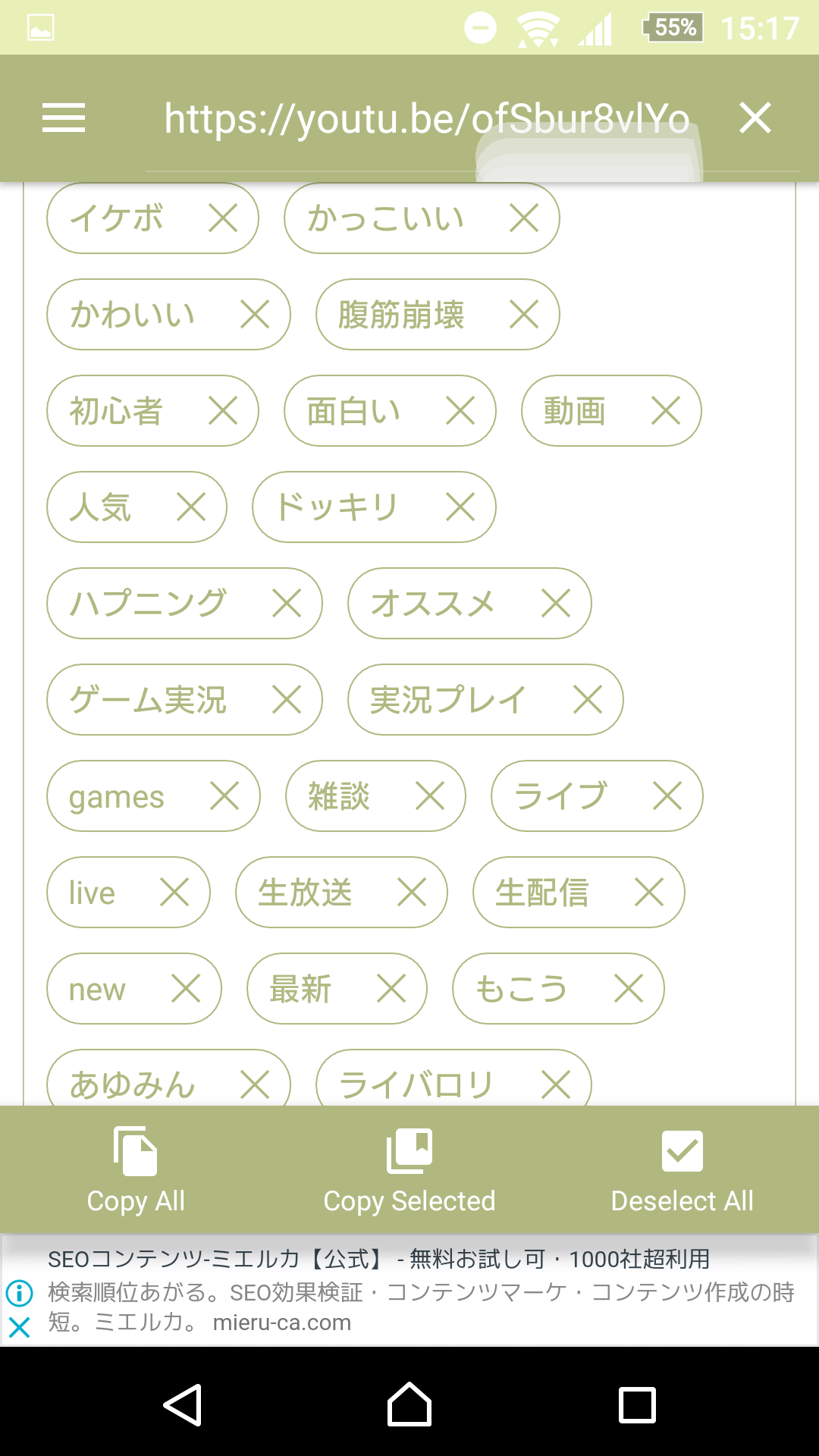This screenshot has height=1456, width=819.
Task: Select the 最新 tag chip
Action: click(x=301, y=989)
